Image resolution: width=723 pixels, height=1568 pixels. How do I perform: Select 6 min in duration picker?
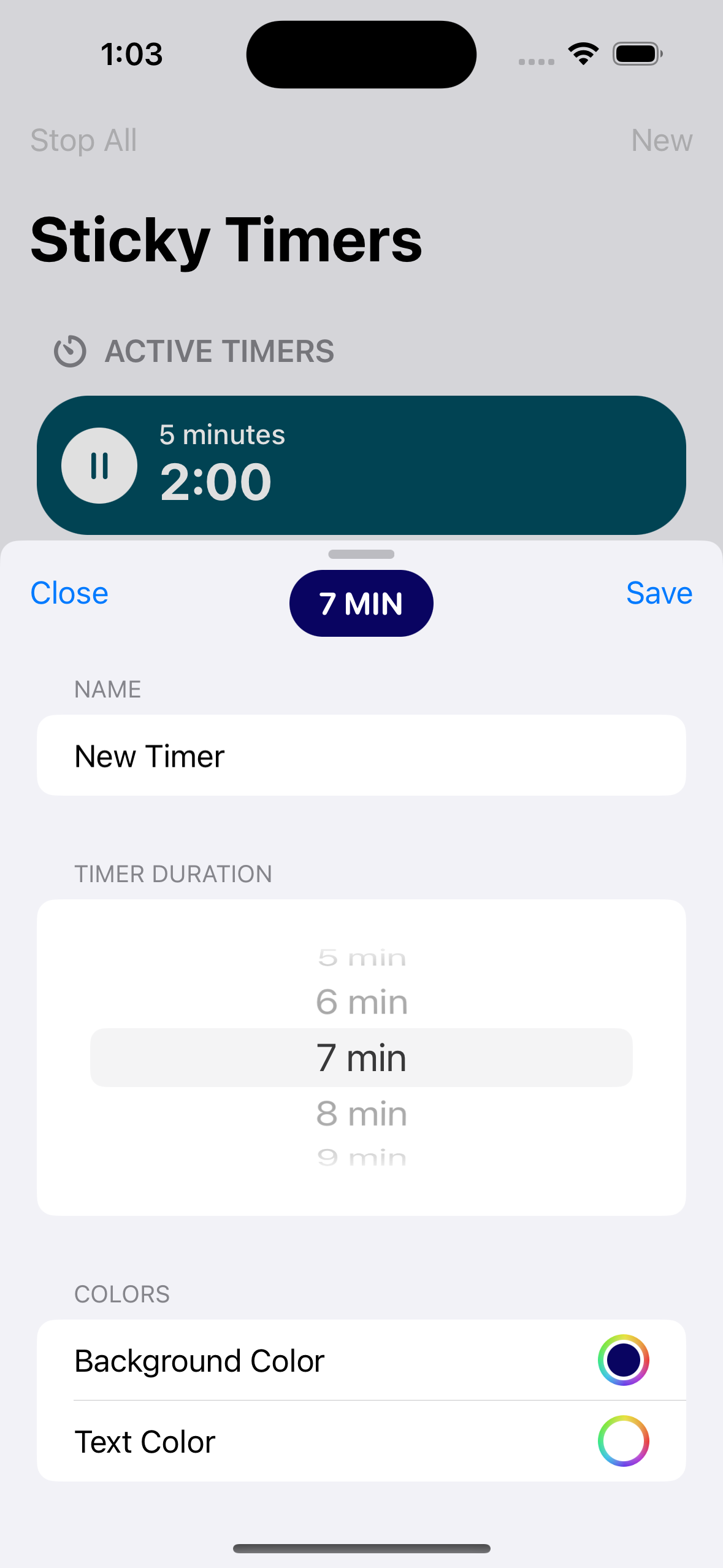(x=361, y=1002)
